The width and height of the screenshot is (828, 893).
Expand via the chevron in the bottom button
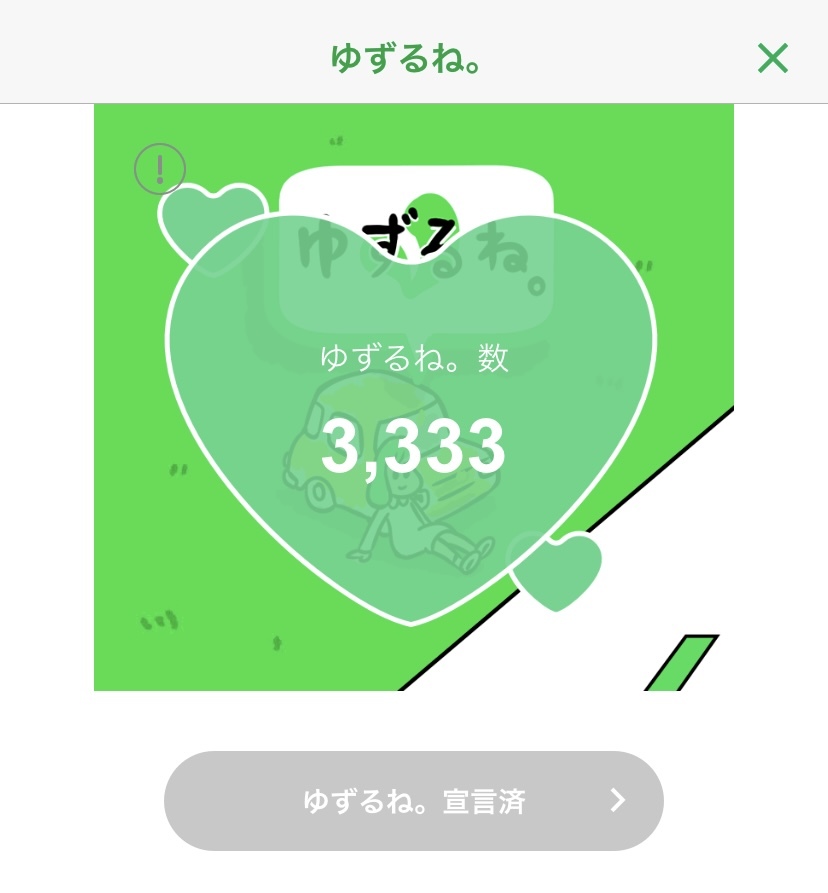tap(617, 800)
